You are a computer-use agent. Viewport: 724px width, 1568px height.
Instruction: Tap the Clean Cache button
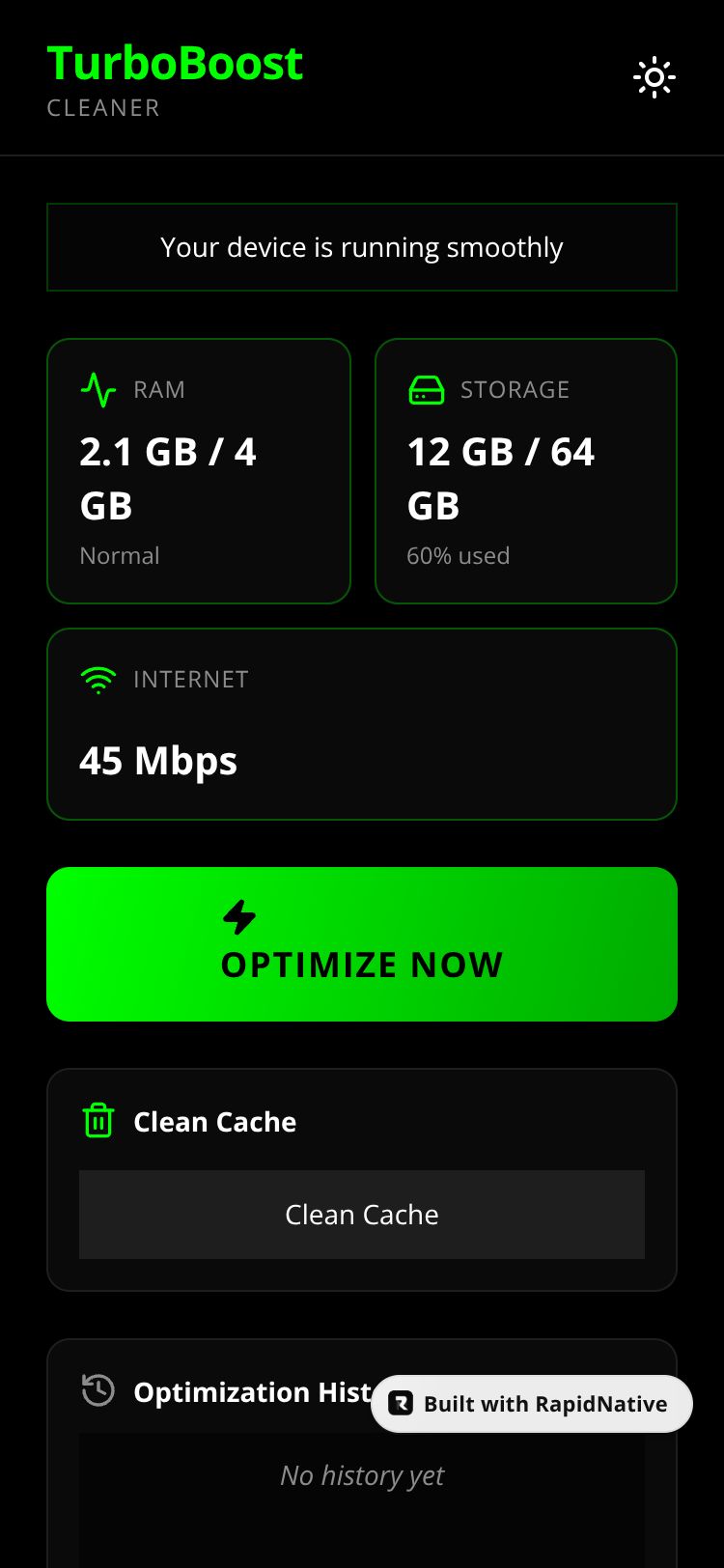(x=362, y=1214)
